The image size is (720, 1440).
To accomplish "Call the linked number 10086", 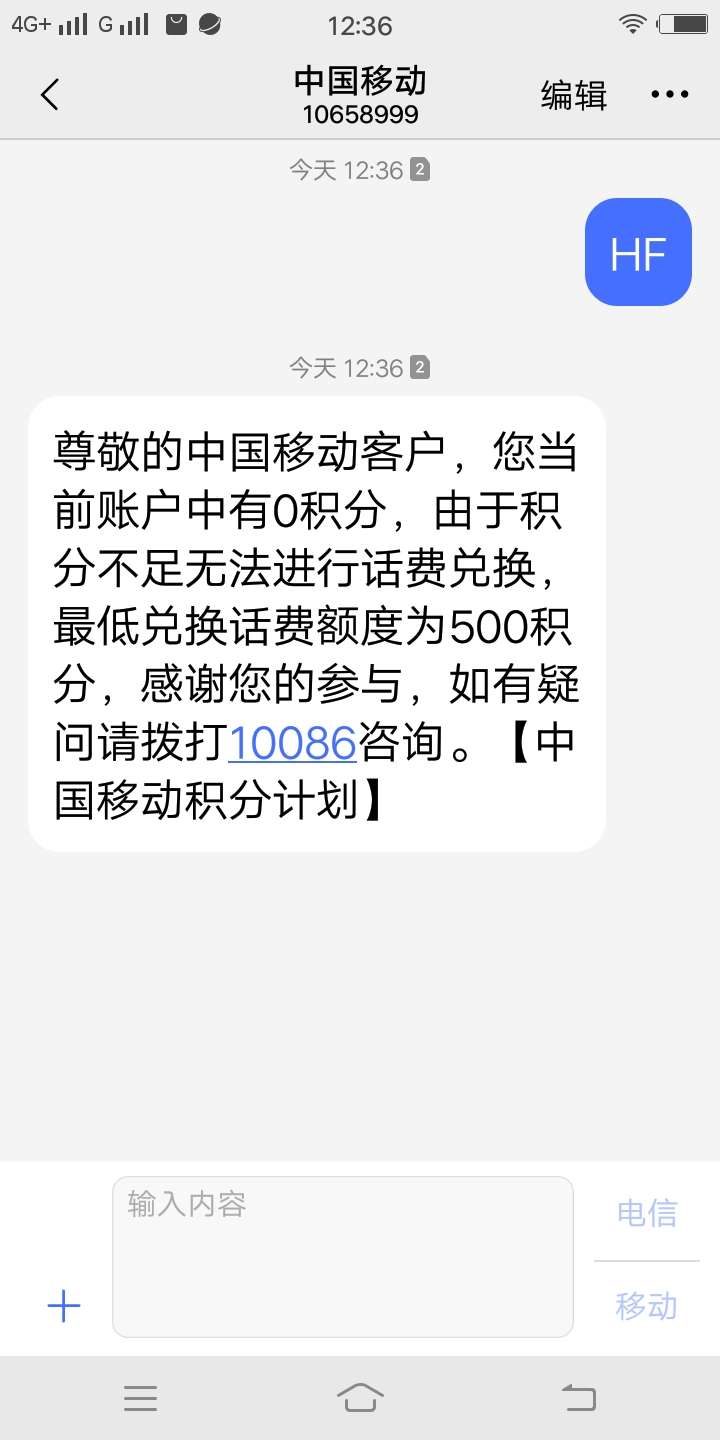I will [293, 743].
